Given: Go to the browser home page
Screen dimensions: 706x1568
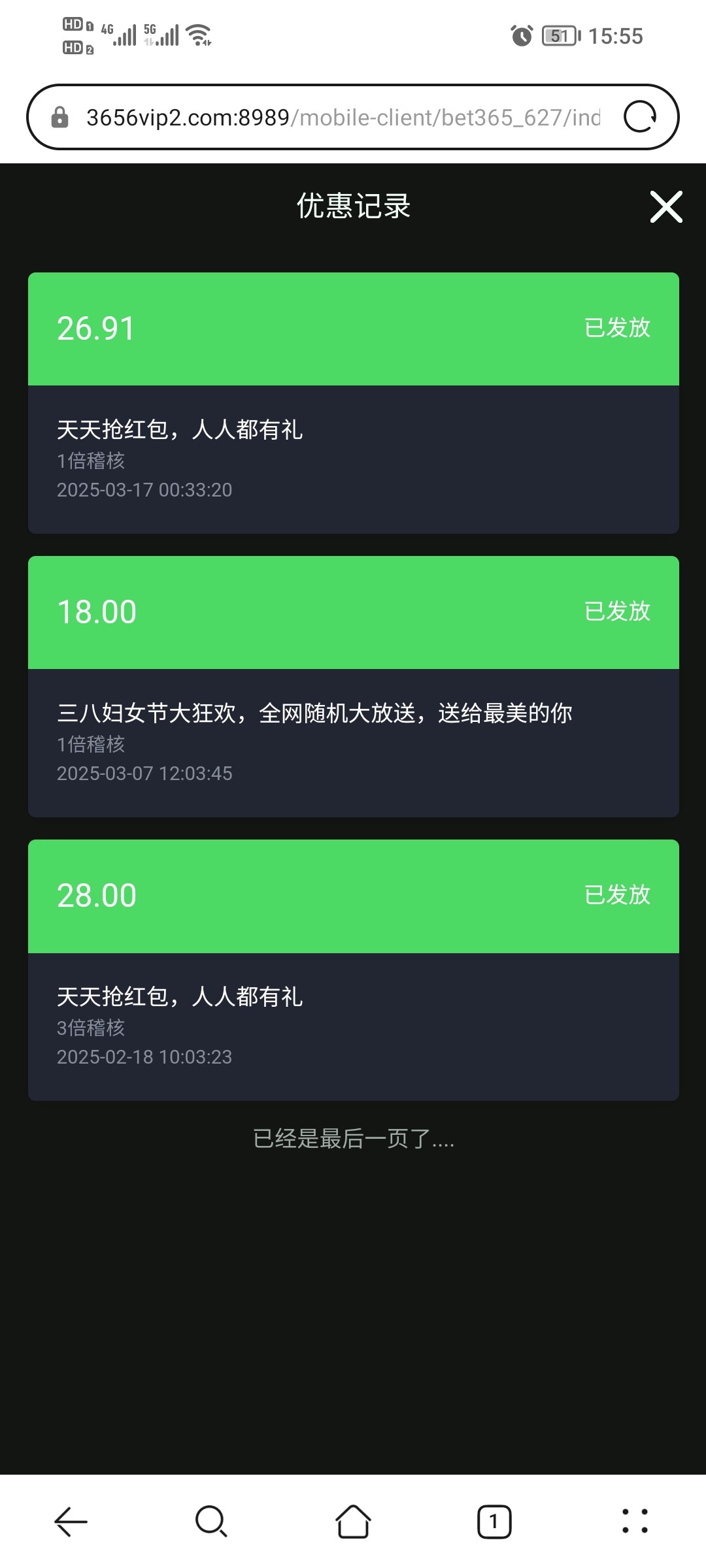Looking at the screenshot, I should click(x=353, y=1522).
